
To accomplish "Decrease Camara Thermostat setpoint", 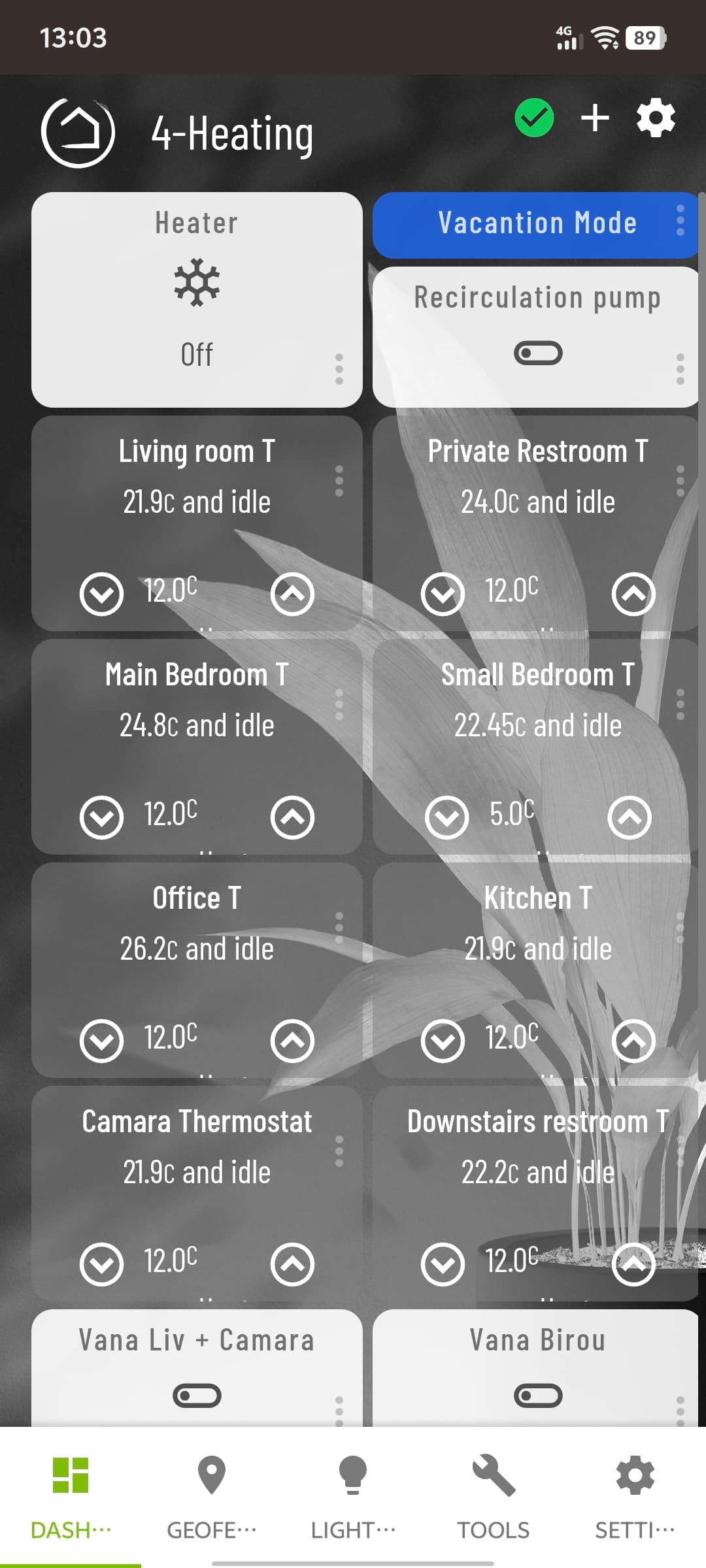I will tap(101, 1264).
